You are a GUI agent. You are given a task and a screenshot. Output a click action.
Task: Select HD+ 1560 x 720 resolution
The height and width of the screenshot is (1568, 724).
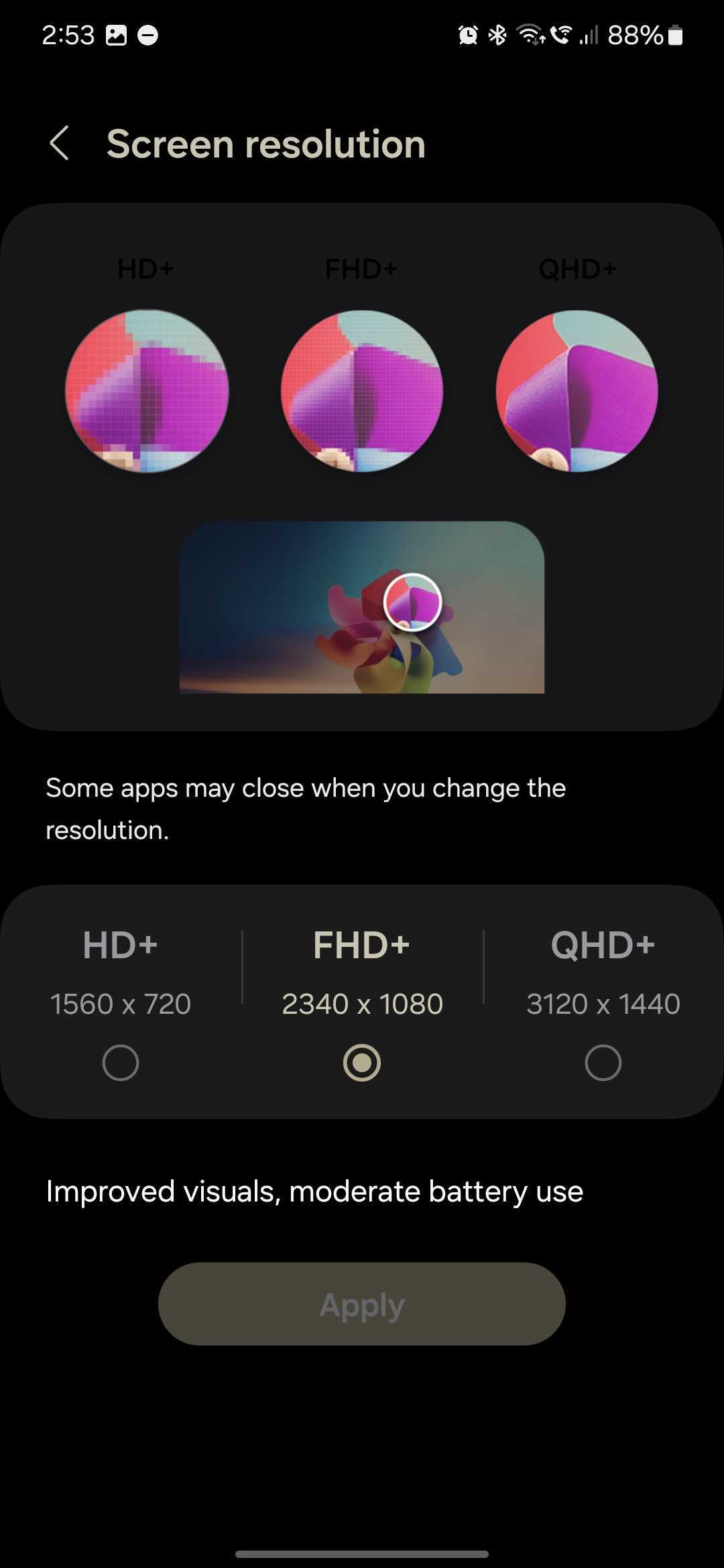tap(121, 1062)
